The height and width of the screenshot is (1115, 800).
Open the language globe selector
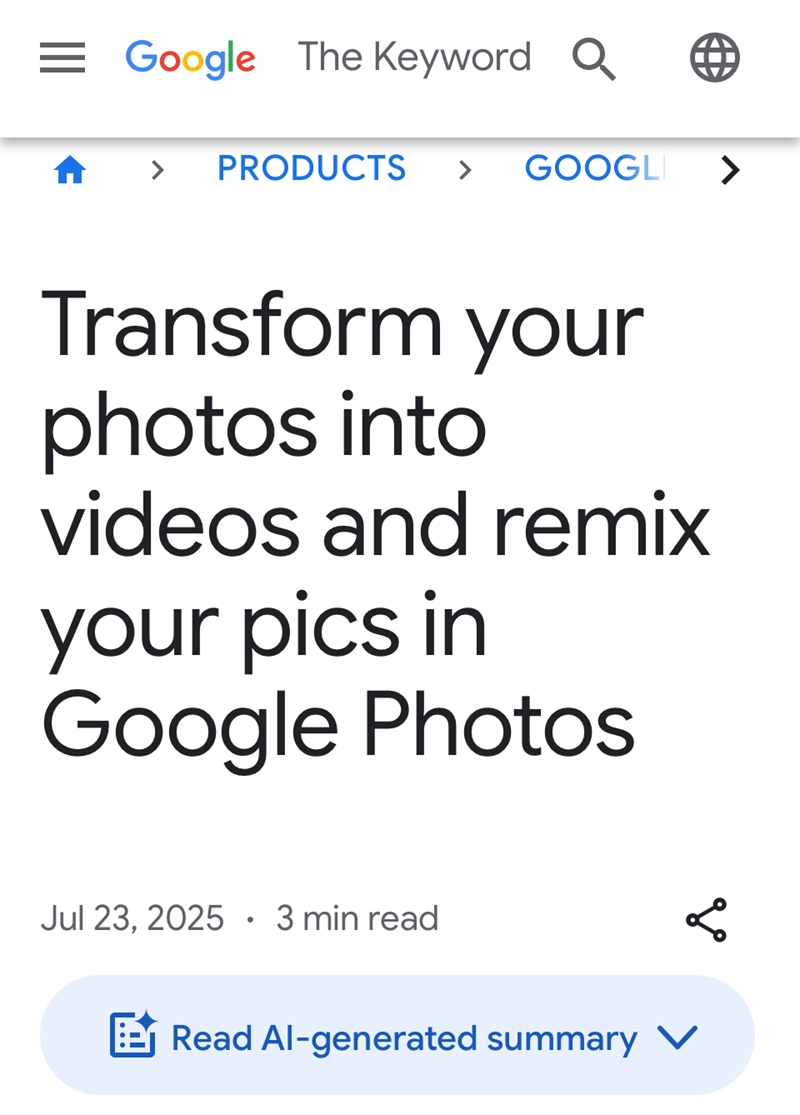pos(714,58)
